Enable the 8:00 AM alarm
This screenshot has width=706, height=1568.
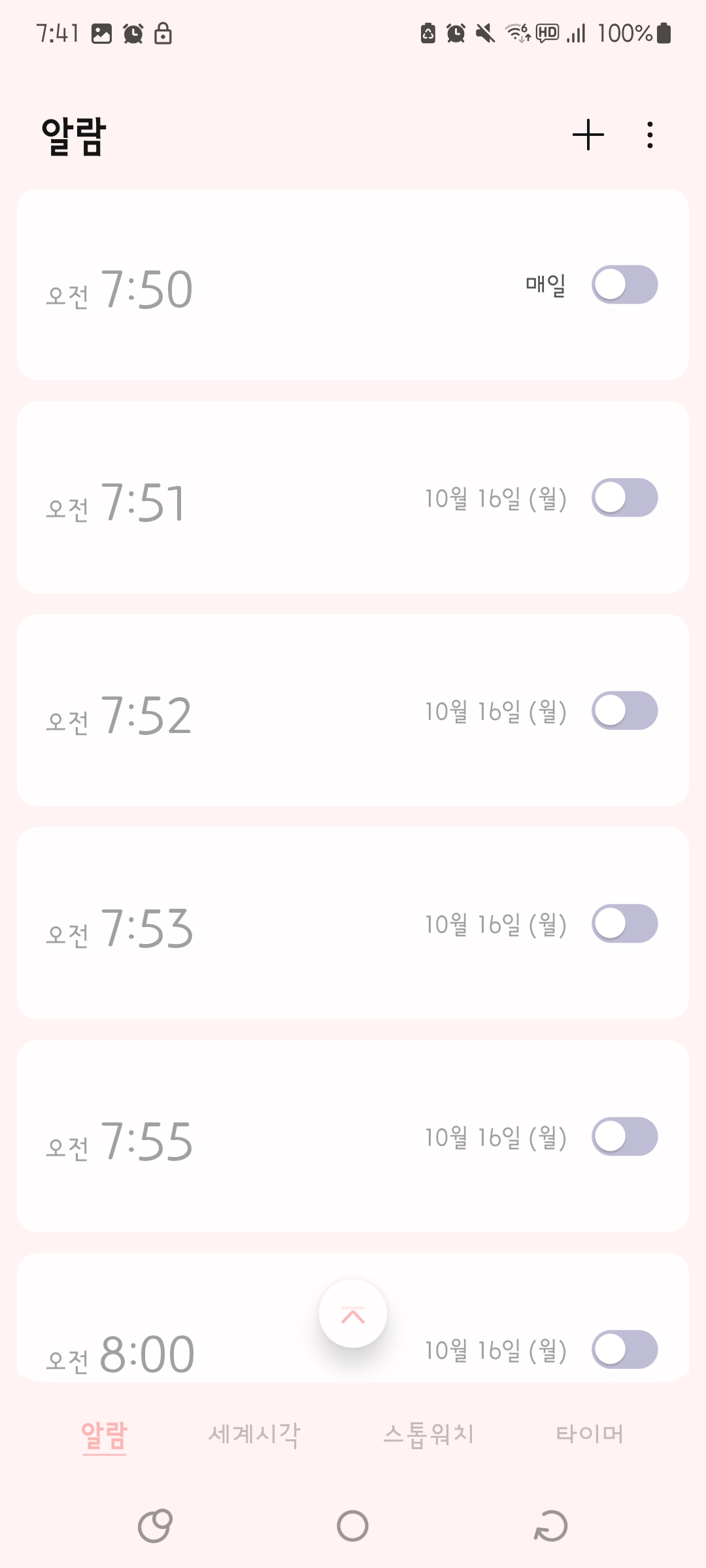coord(624,1350)
